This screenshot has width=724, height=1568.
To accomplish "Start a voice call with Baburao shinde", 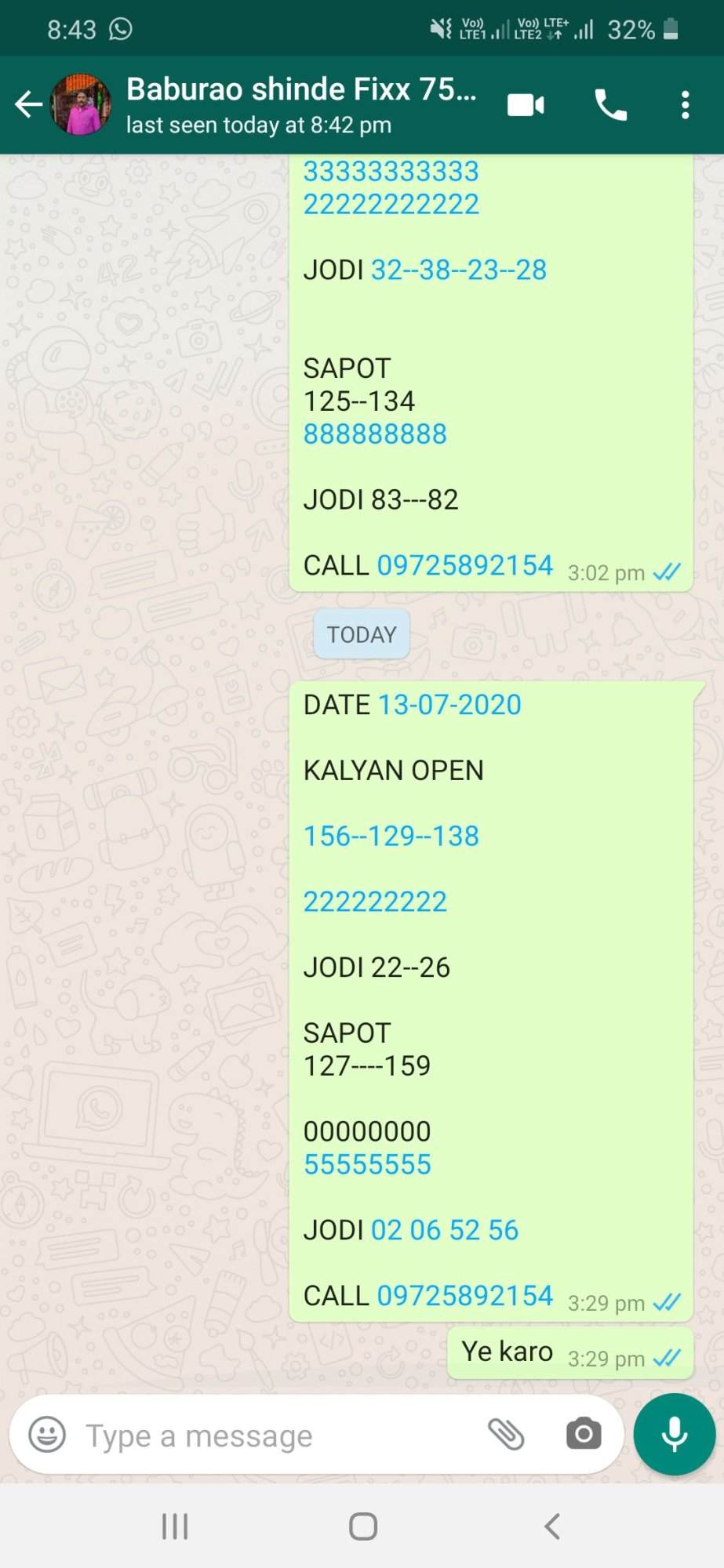I will (x=610, y=105).
